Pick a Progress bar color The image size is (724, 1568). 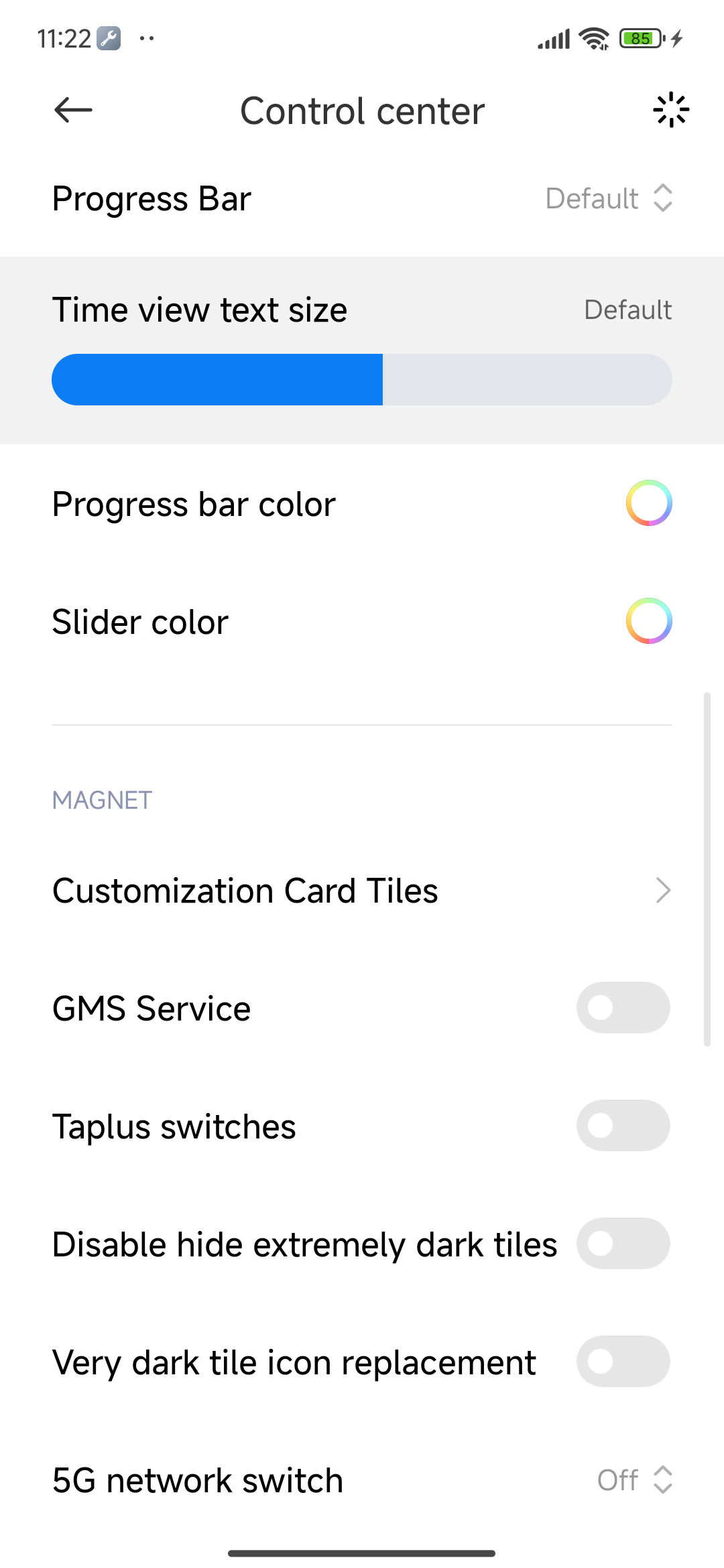click(x=648, y=503)
